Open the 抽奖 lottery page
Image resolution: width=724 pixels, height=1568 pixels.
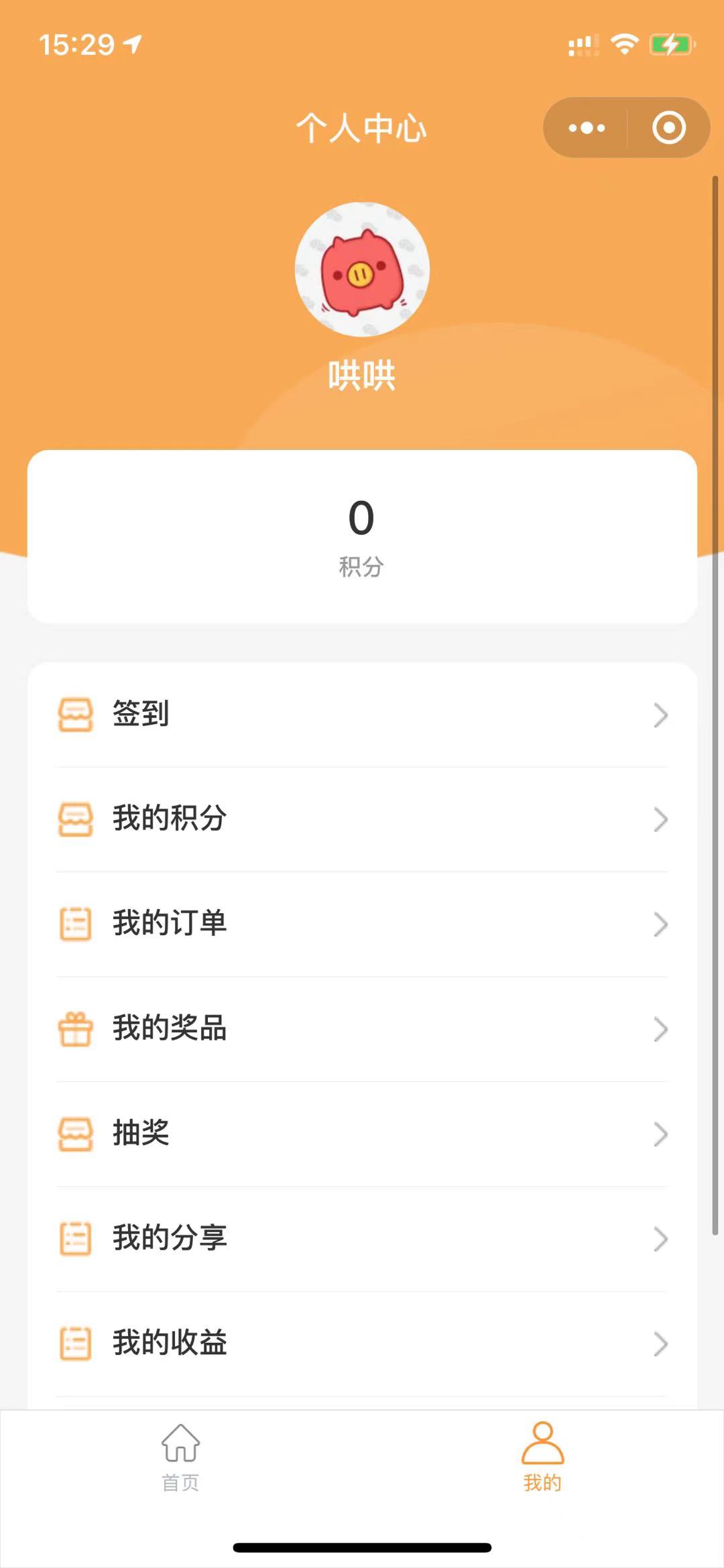(362, 1133)
